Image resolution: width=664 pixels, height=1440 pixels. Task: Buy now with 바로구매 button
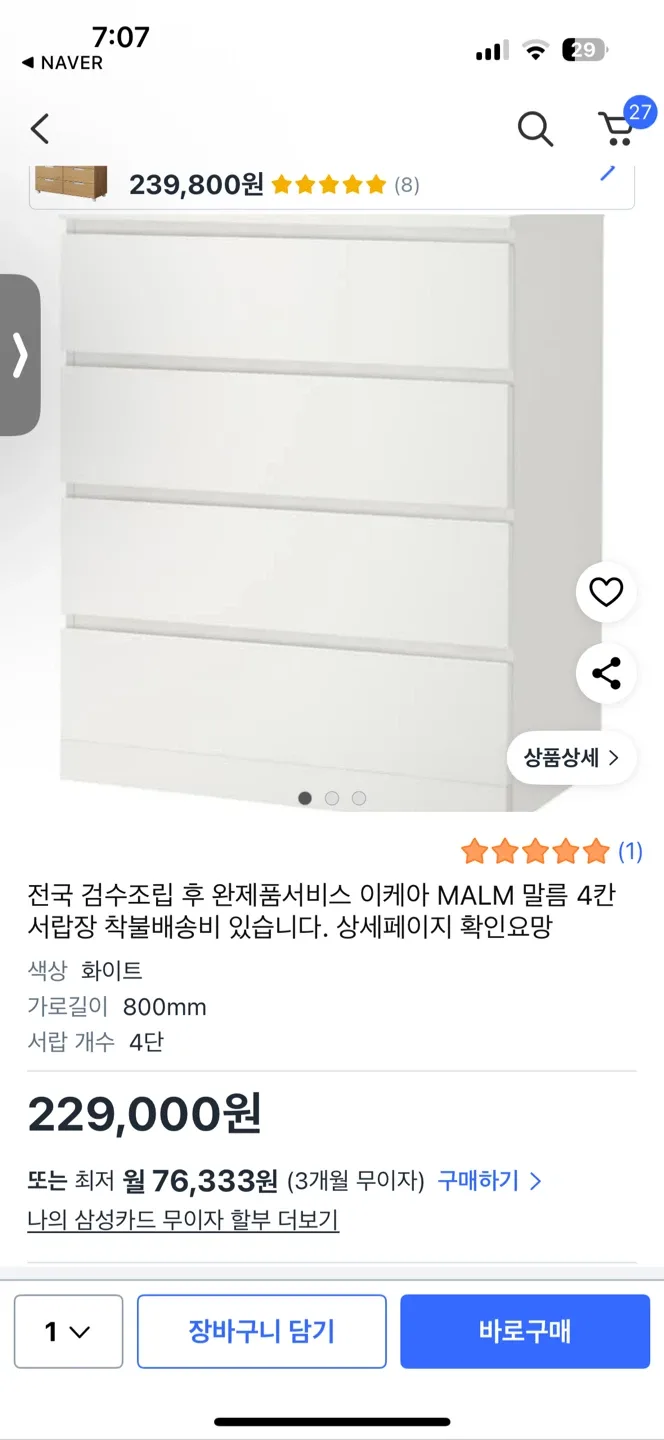coord(525,1331)
